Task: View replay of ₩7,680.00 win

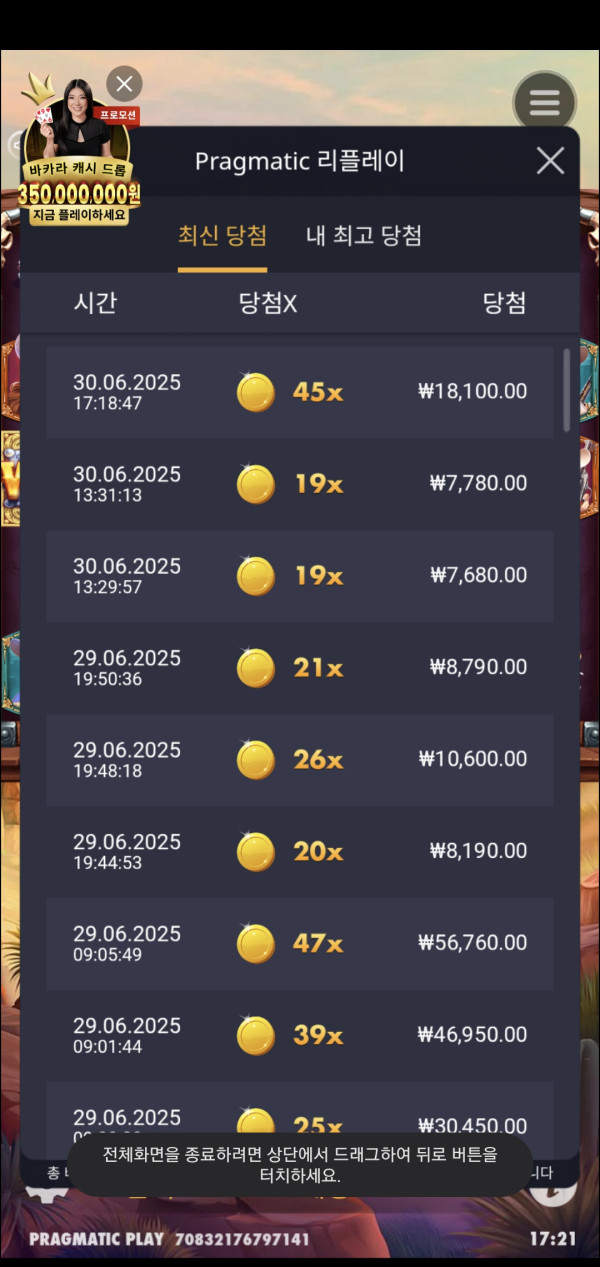Action: click(x=299, y=576)
